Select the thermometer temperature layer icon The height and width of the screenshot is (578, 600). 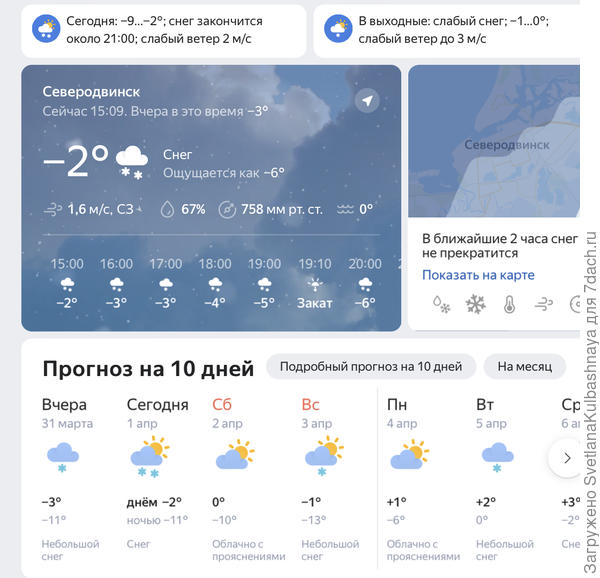click(x=509, y=304)
